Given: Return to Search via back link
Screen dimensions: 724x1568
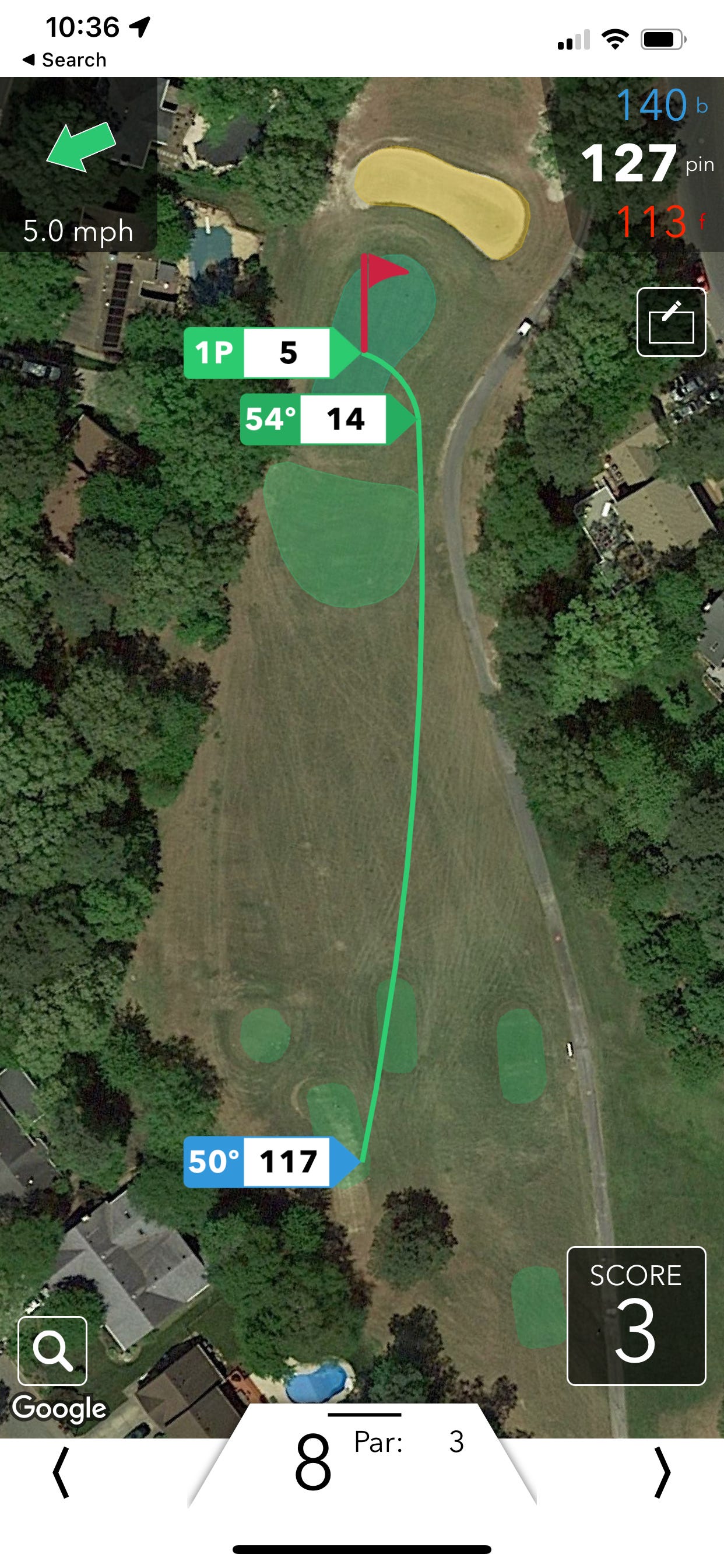Looking at the screenshot, I should pyautogui.click(x=65, y=60).
